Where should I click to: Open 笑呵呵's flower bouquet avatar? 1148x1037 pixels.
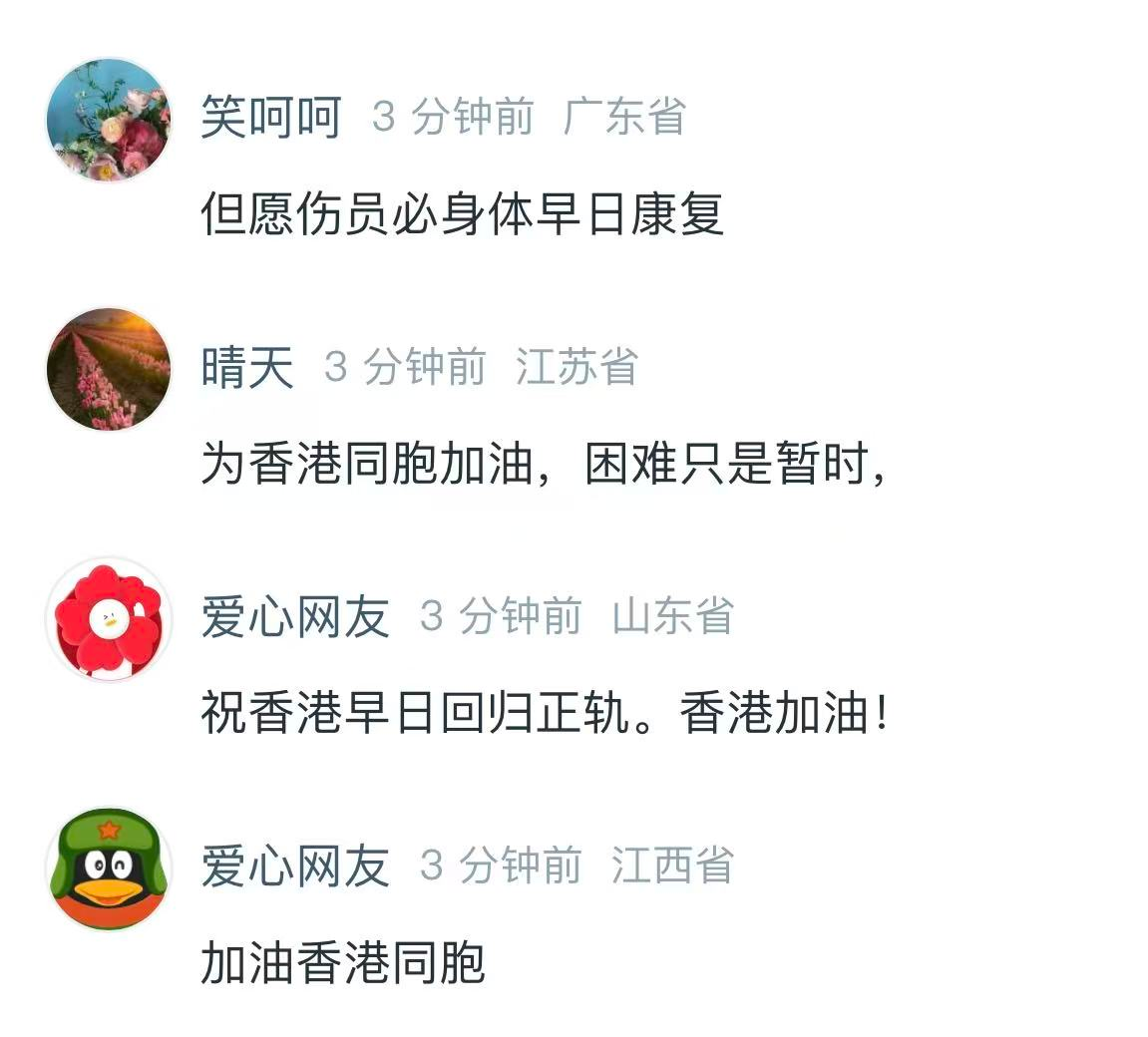coord(109,120)
